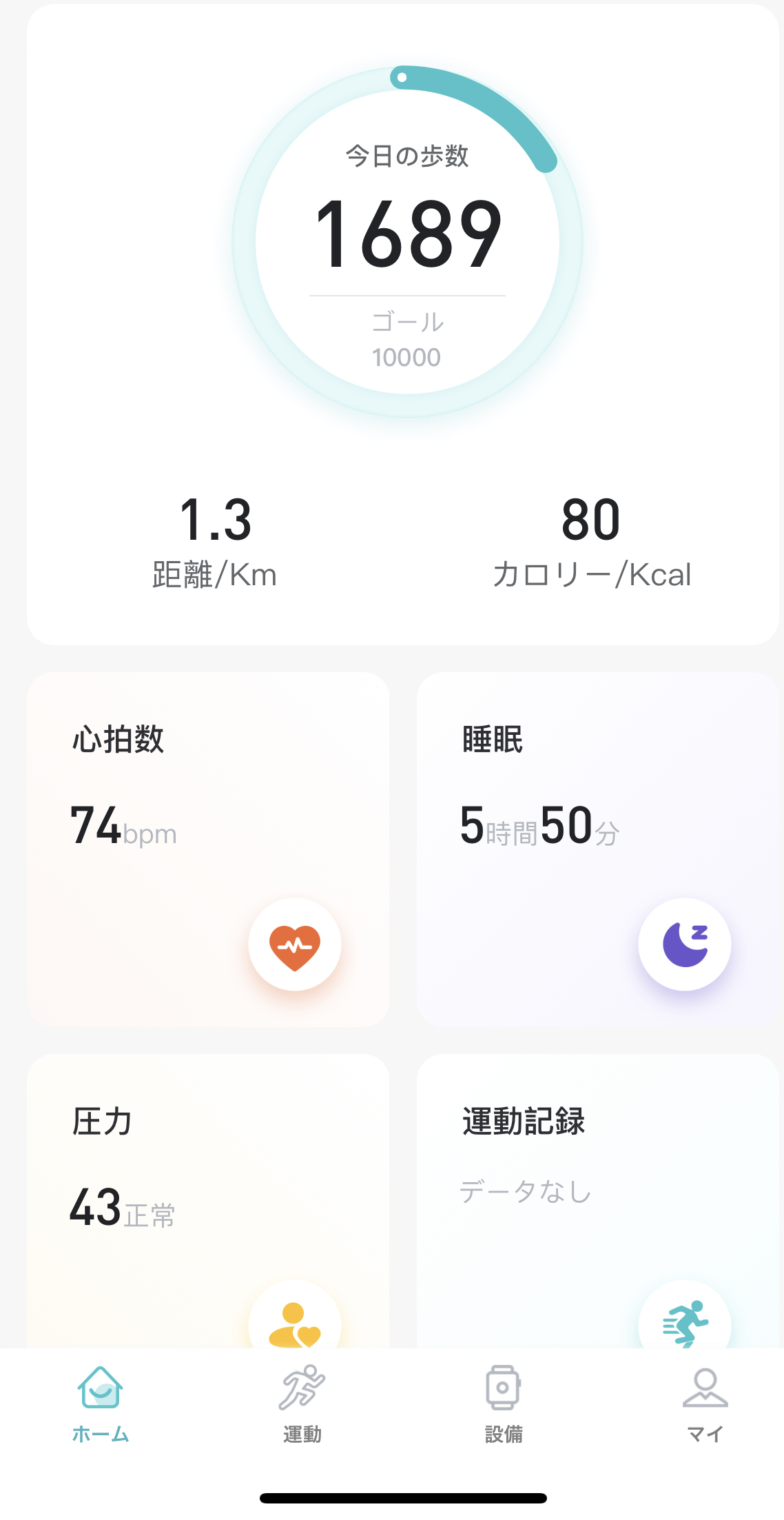Open the 圧力 stress card
The width and height of the screenshot is (784, 1520).
coord(208,1199)
